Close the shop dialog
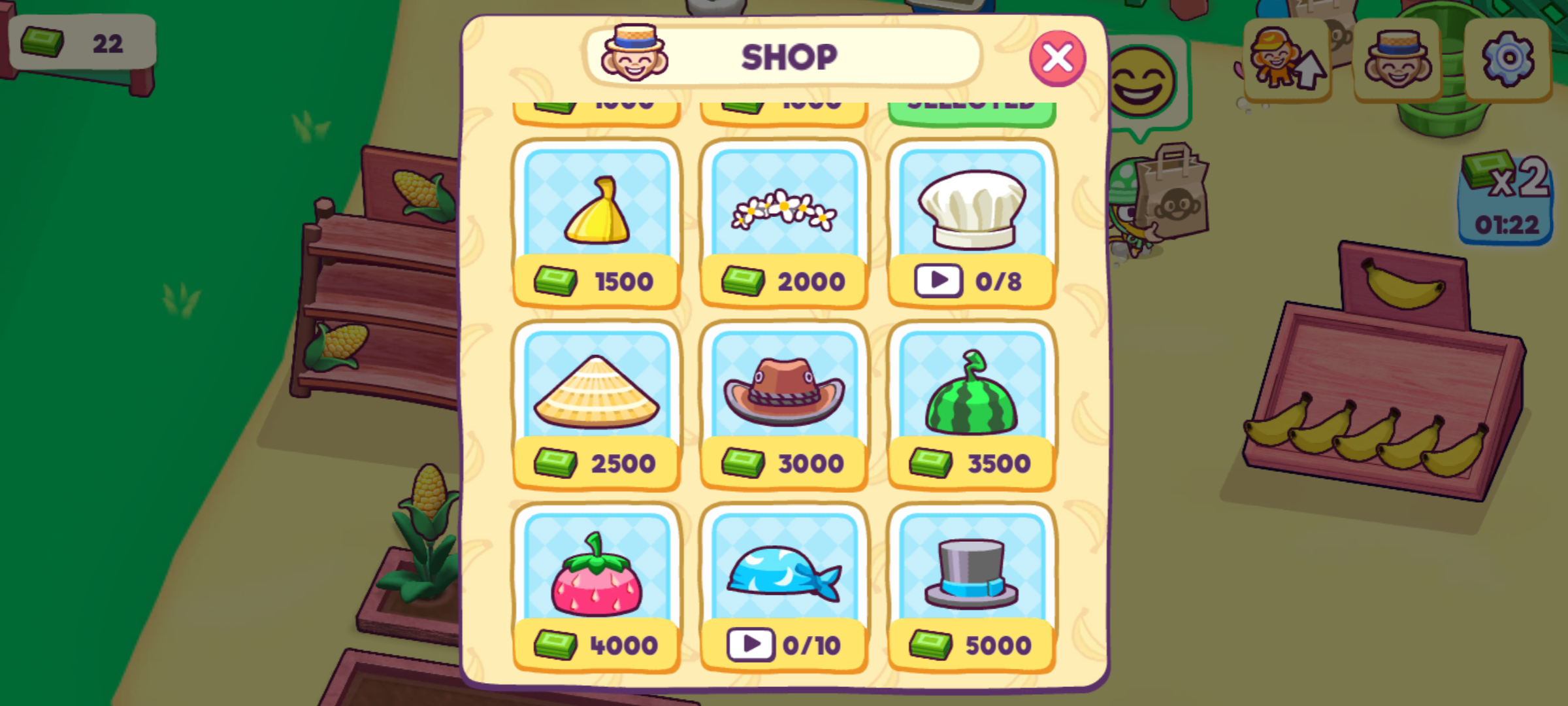Viewport: 1568px width, 706px height. point(1057,58)
